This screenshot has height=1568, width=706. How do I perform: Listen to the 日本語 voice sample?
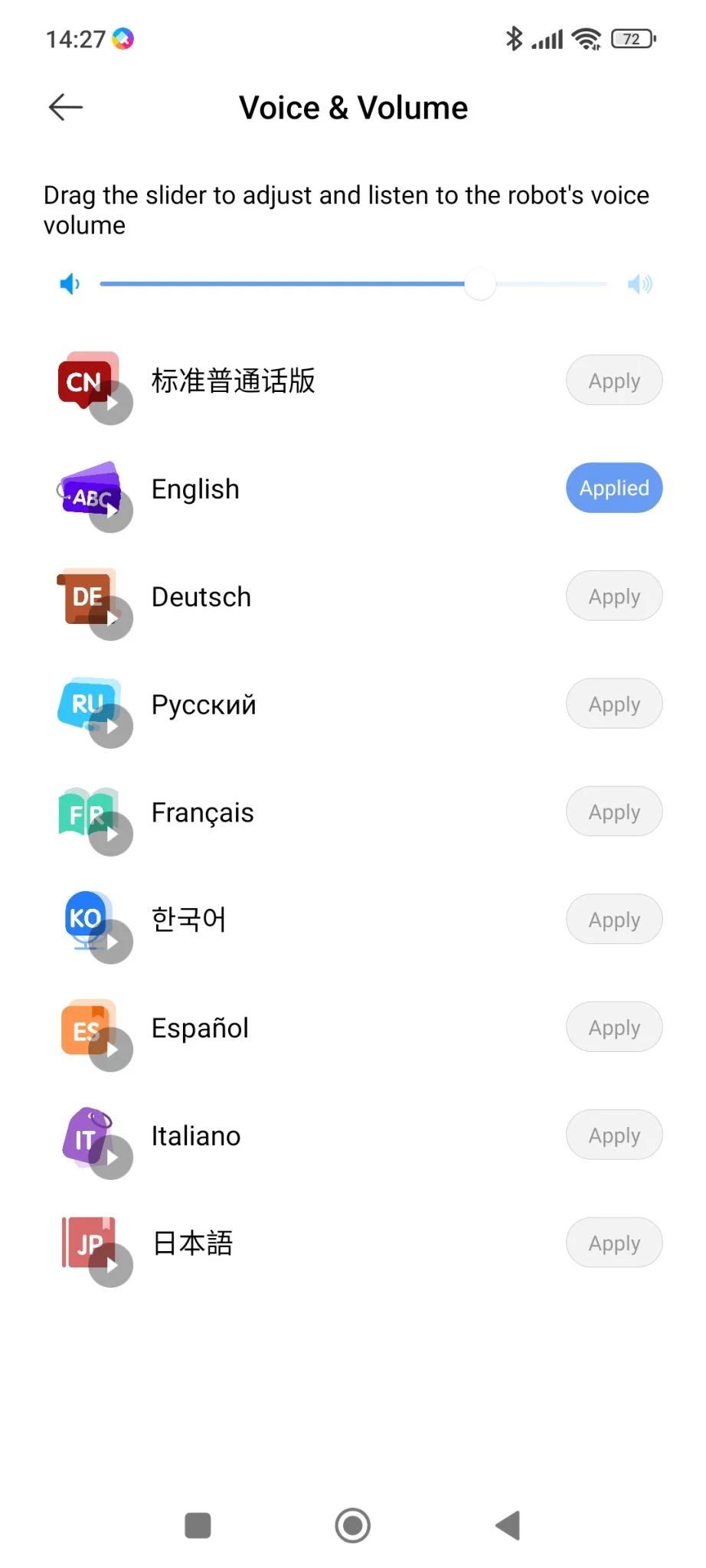111,1266
